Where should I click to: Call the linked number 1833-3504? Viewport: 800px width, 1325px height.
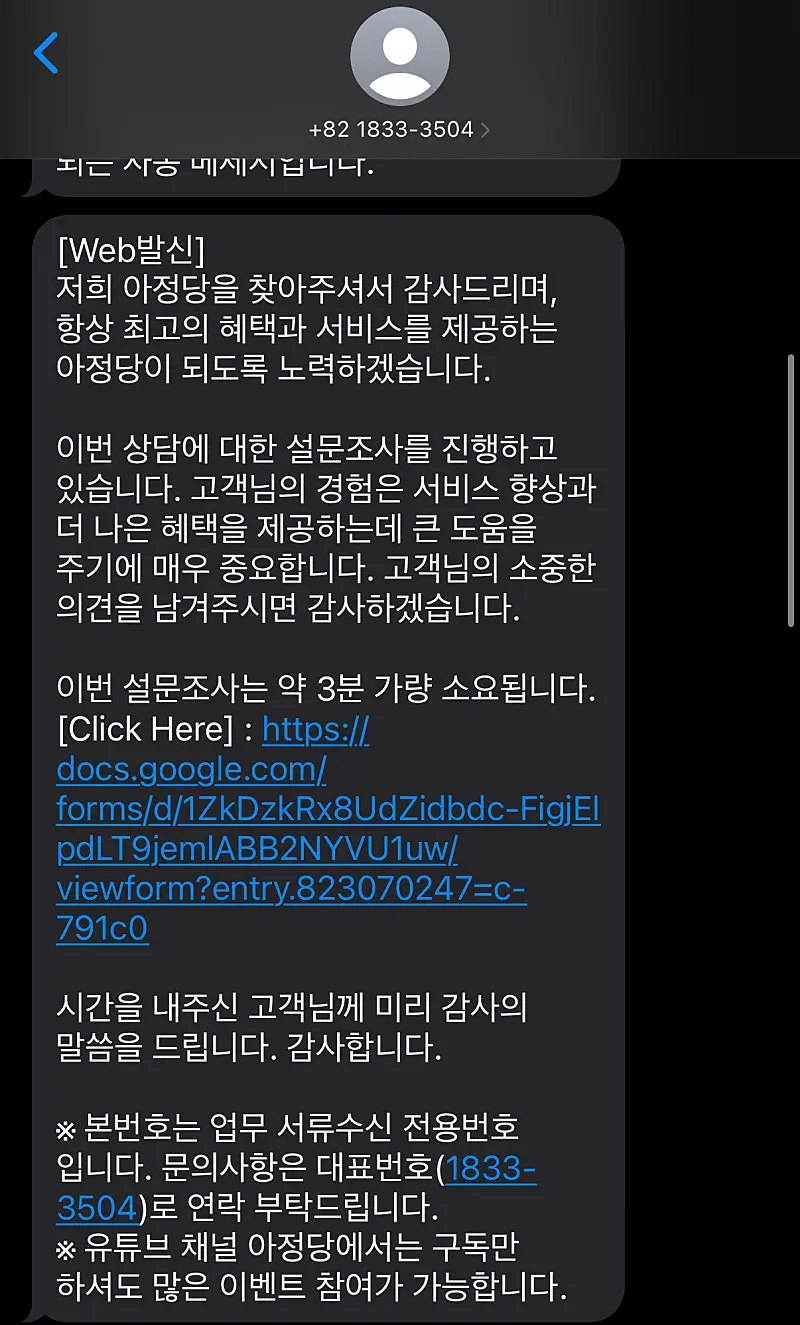click(490, 1168)
